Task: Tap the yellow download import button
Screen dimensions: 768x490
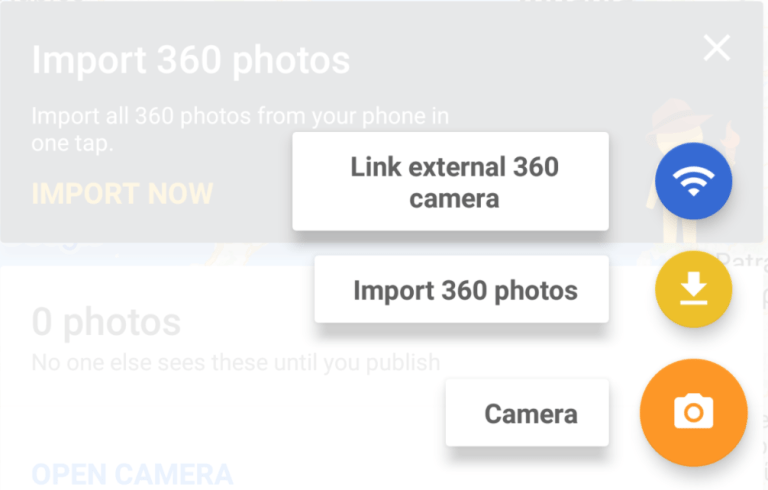Action: [x=693, y=290]
